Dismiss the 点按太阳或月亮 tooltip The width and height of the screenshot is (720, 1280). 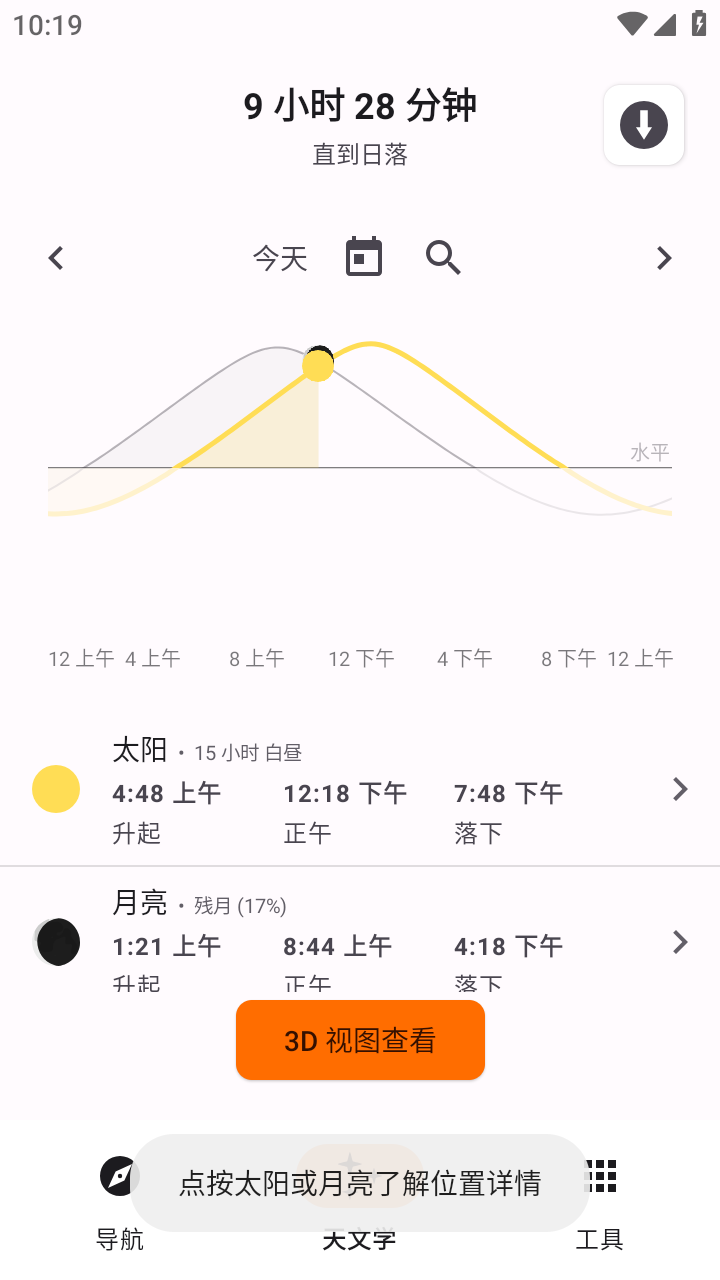360,1182
